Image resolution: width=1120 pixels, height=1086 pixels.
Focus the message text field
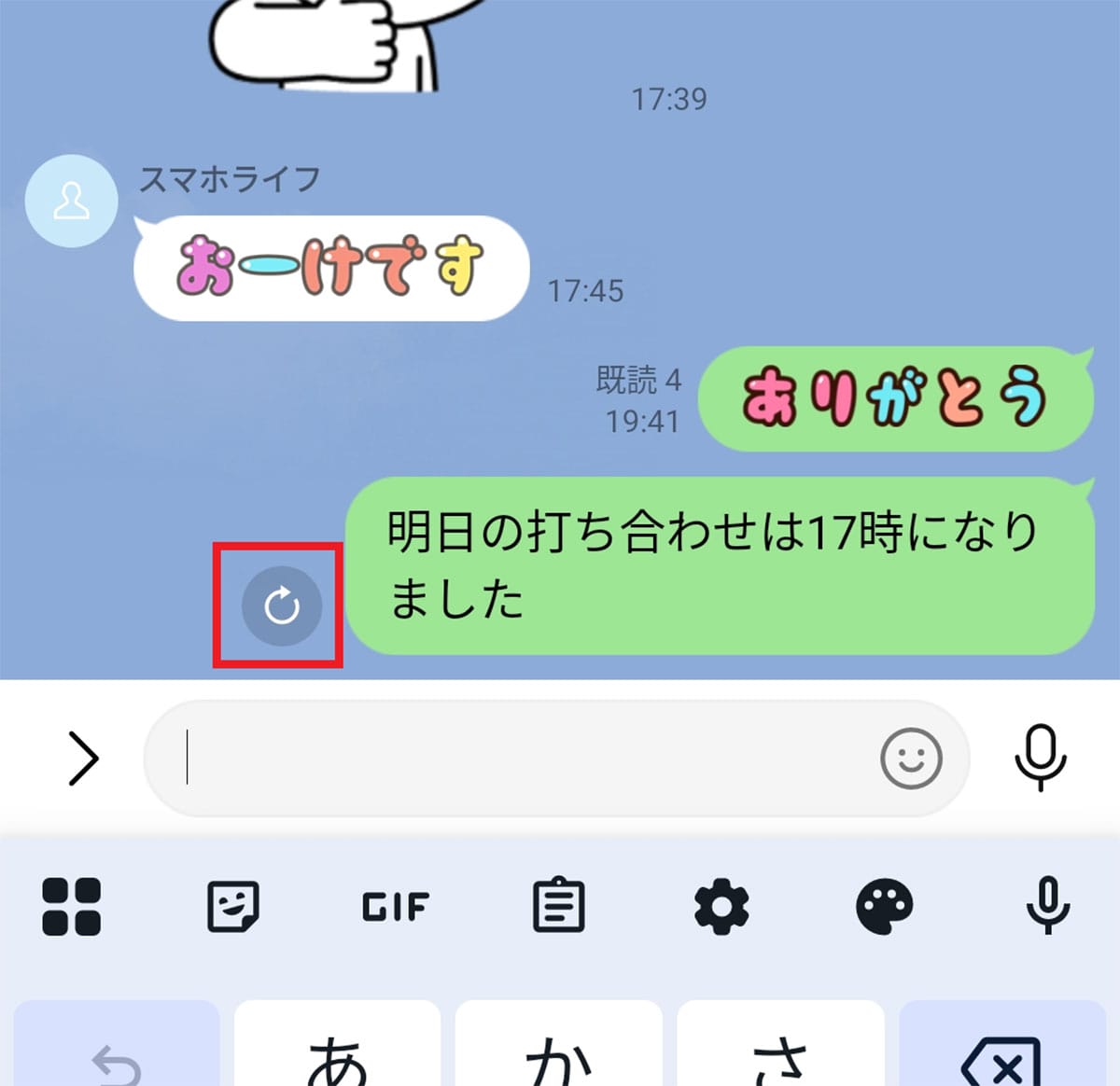coord(523,758)
